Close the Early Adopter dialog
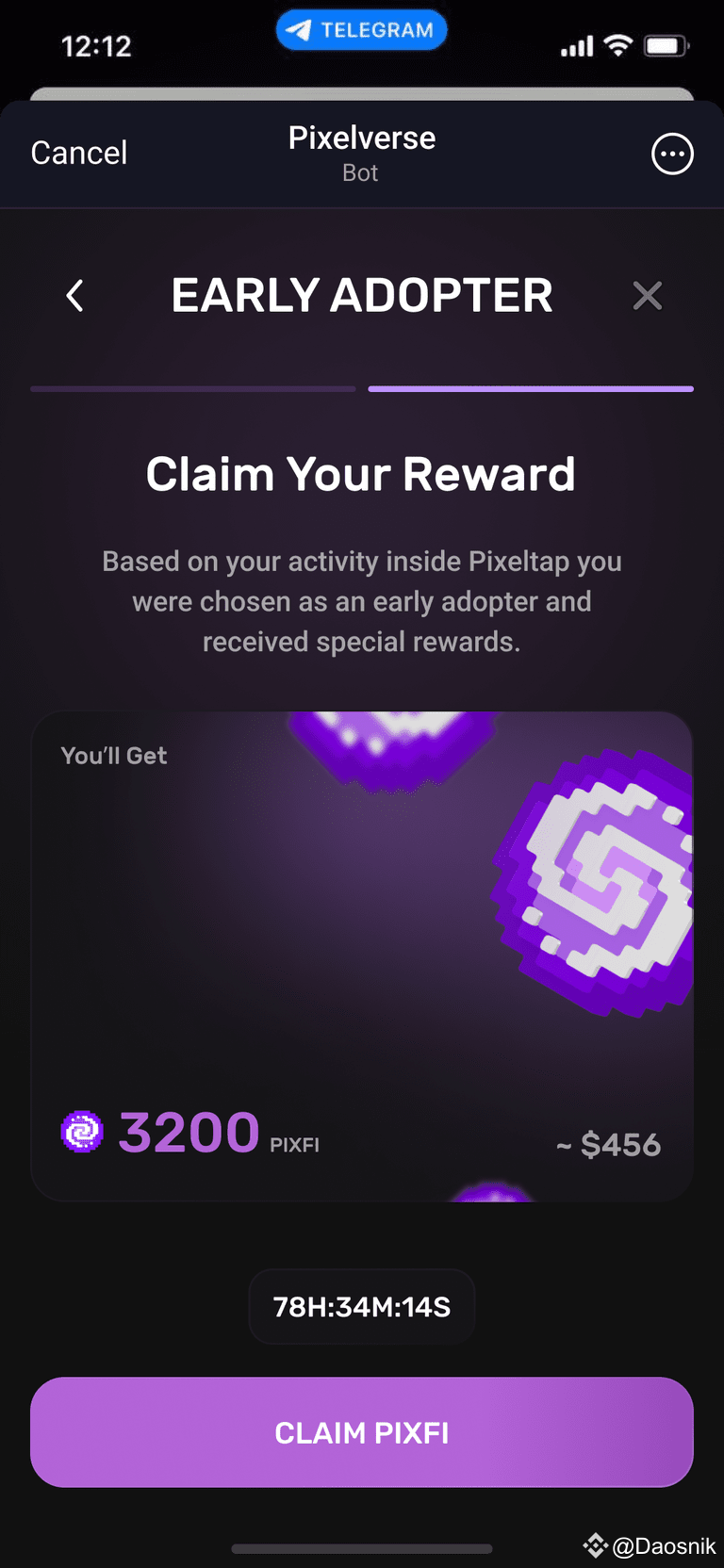The width and height of the screenshot is (724, 1568). tap(648, 296)
